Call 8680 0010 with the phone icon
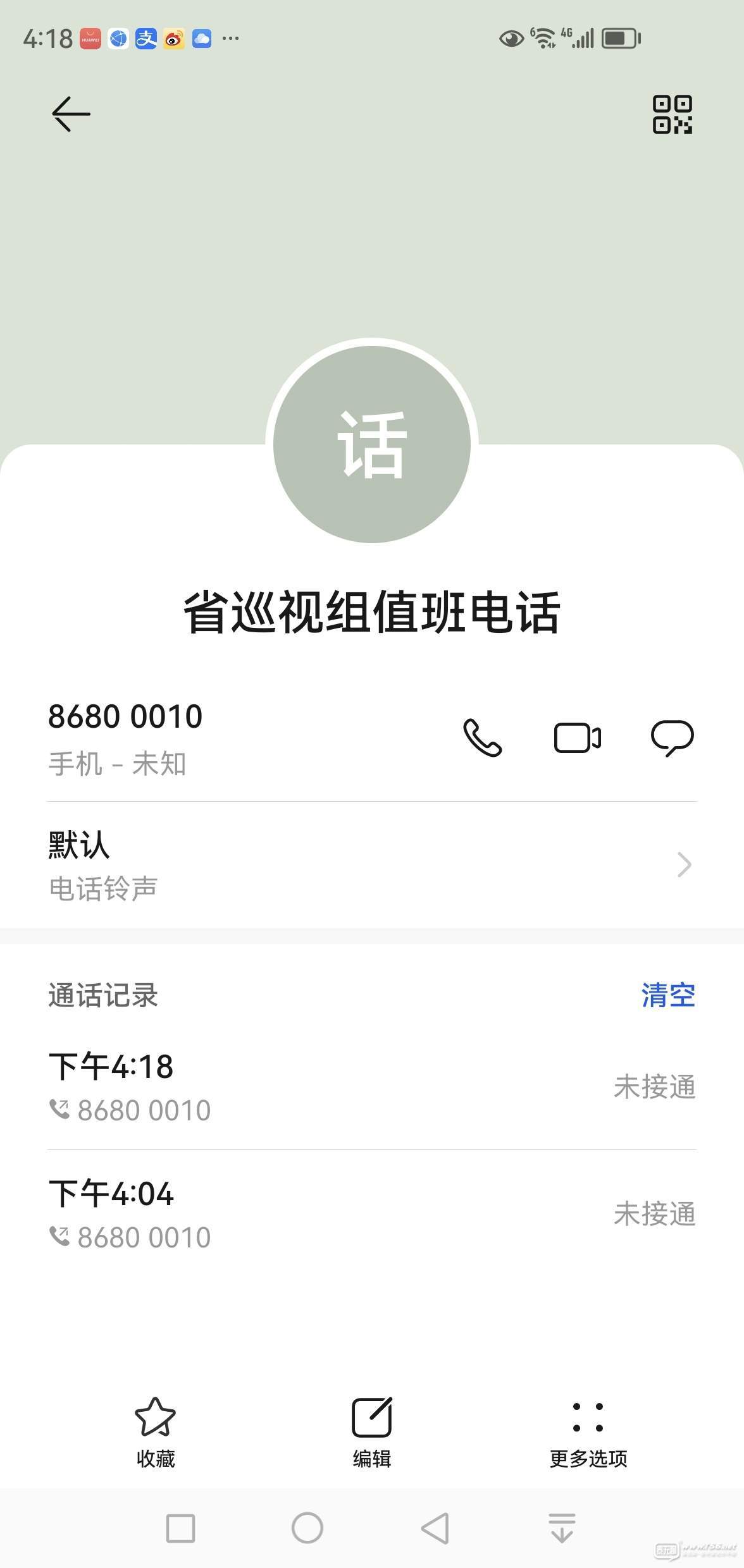Image resolution: width=744 pixels, height=1568 pixels. (483, 737)
